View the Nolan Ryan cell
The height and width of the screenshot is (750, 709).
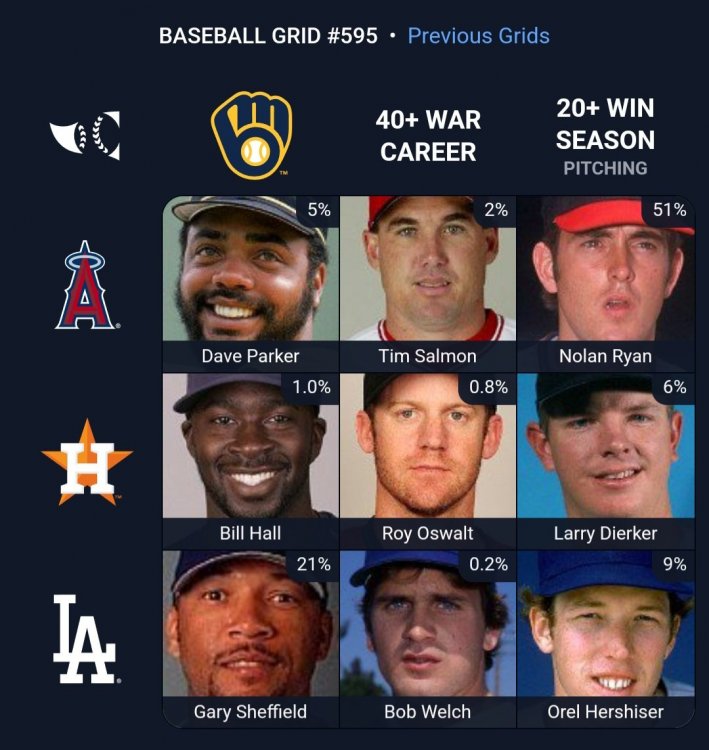[x=605, y=284]
